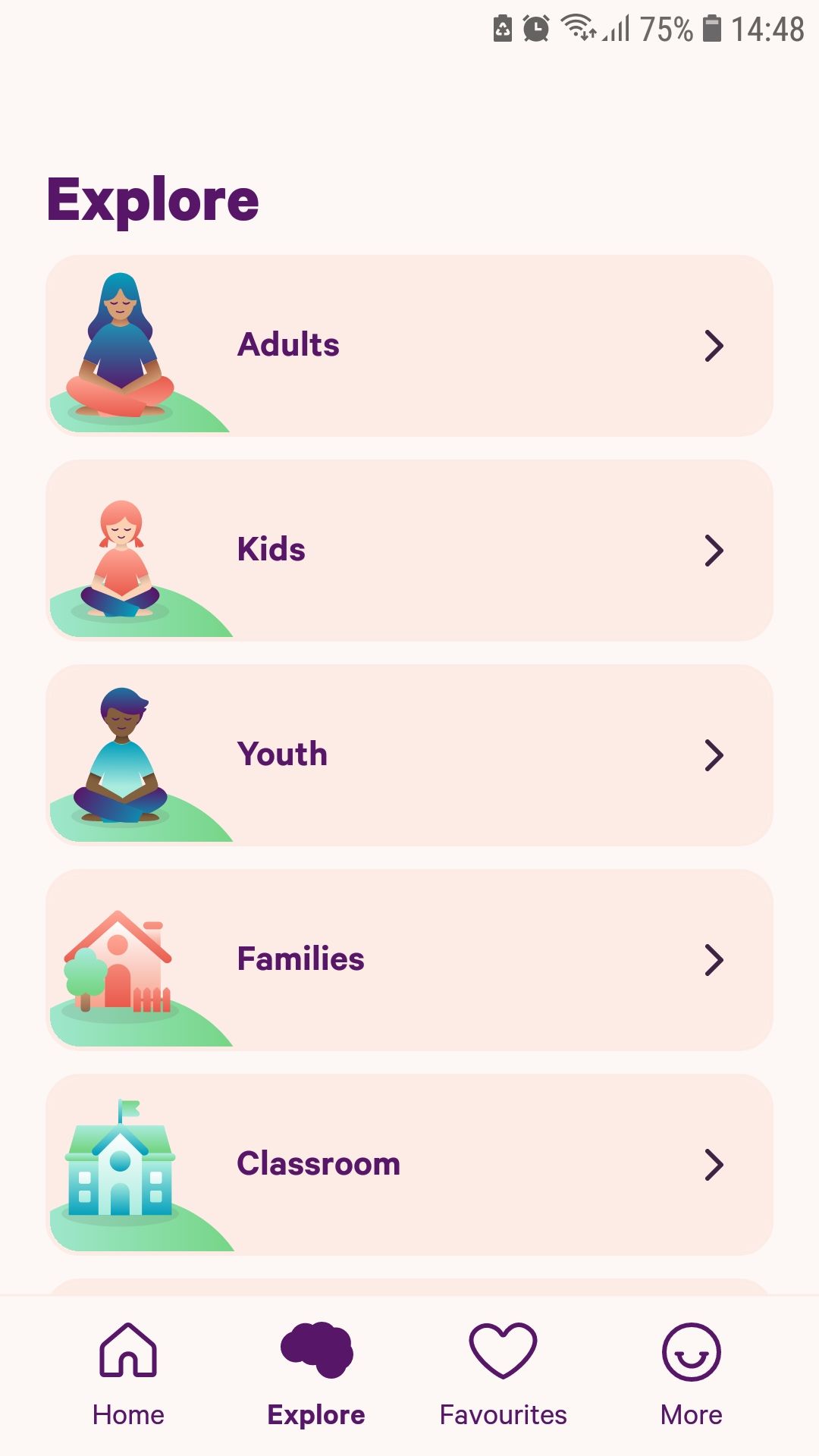
Task: Open the More tab
Action: [x=691, y=1374]
